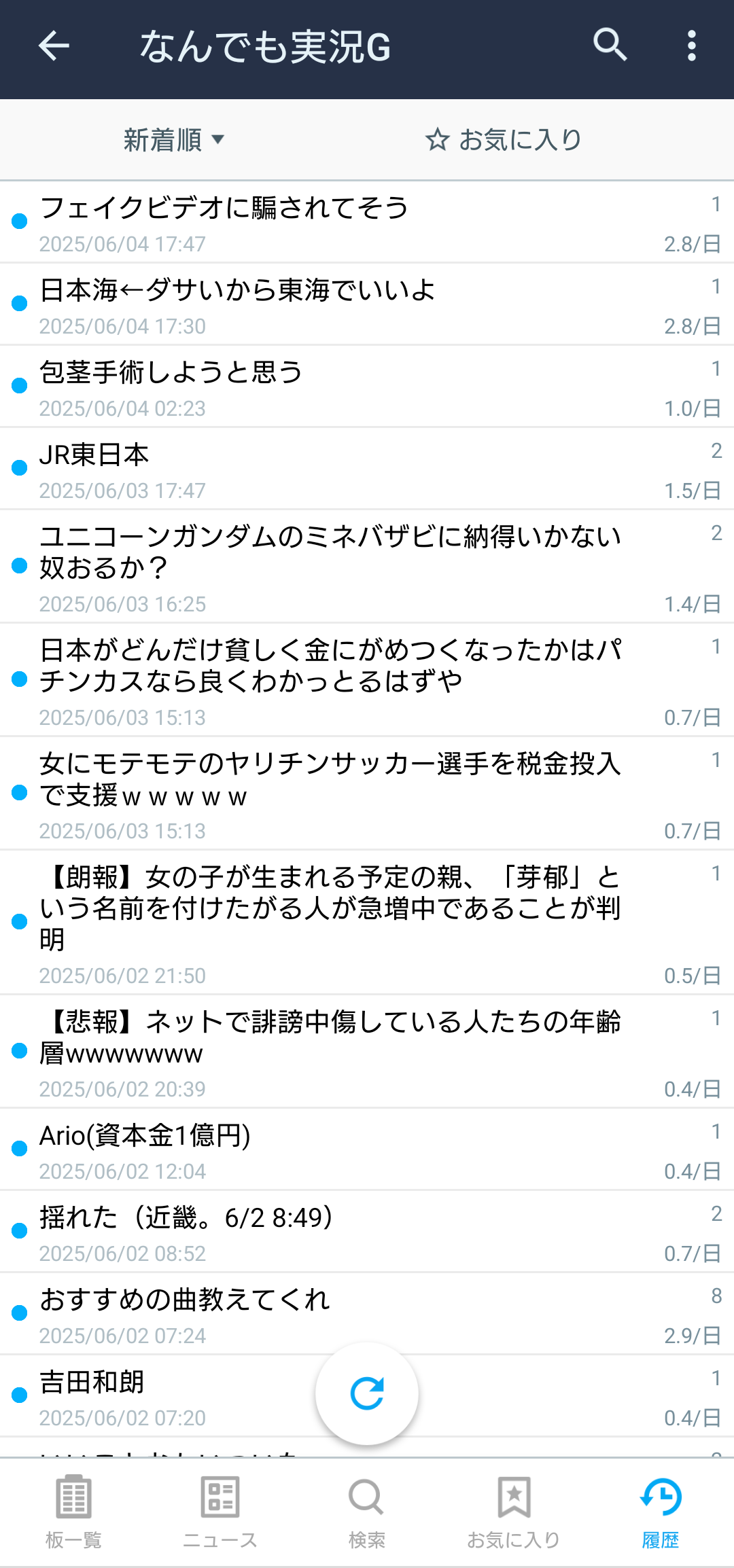
Task: Open the three-dot overflow menu
Action: pos(691,46)
